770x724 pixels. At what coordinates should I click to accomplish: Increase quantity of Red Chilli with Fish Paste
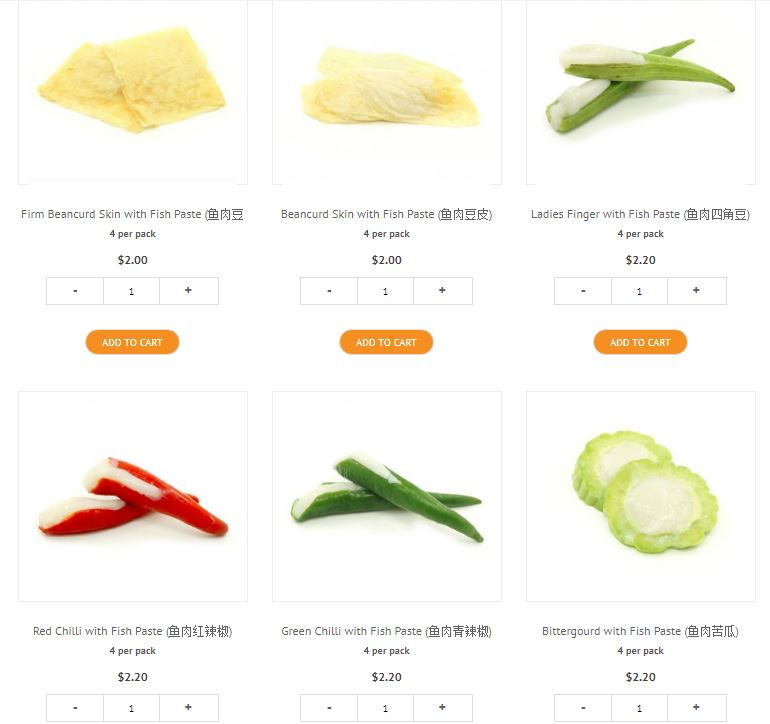point(188,708)
